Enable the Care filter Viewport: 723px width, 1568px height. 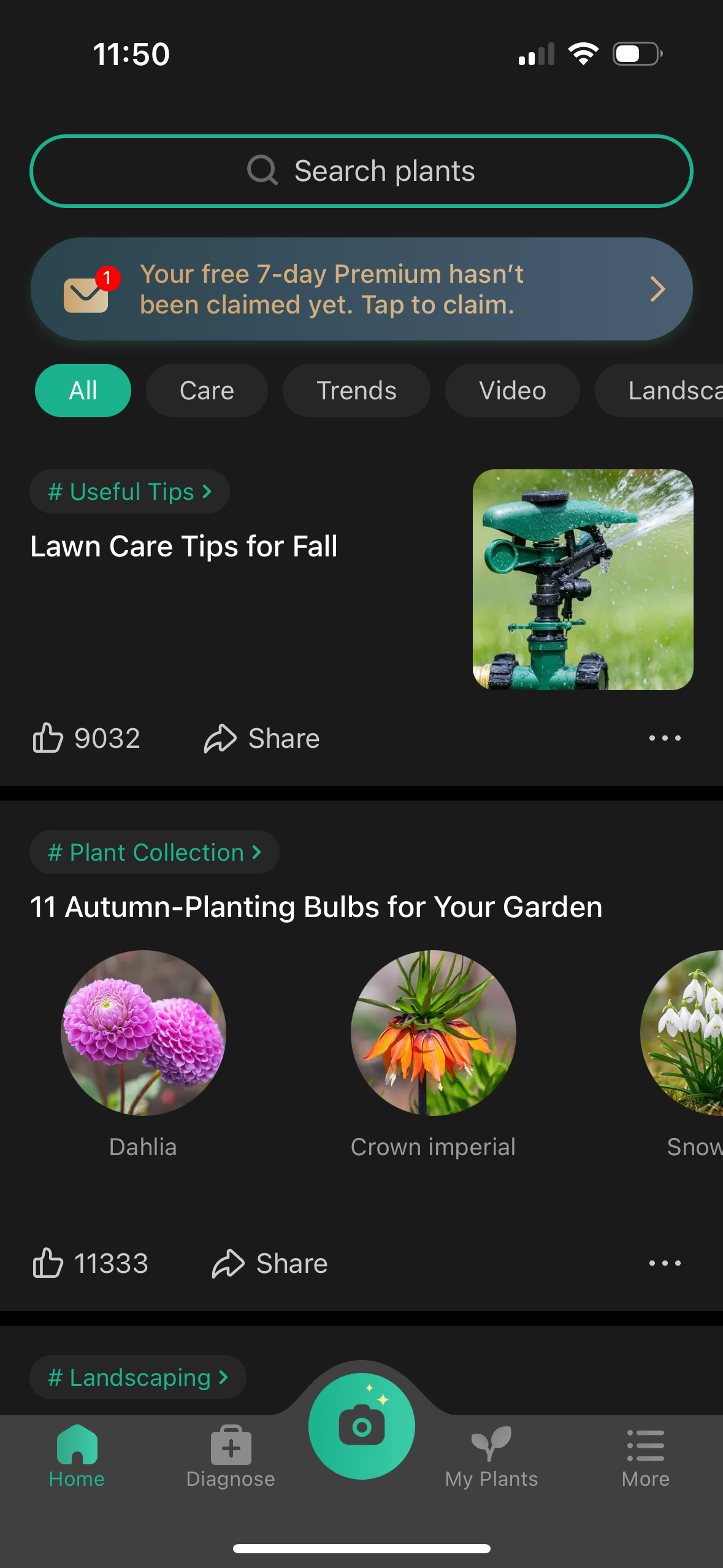pos(207,390)
